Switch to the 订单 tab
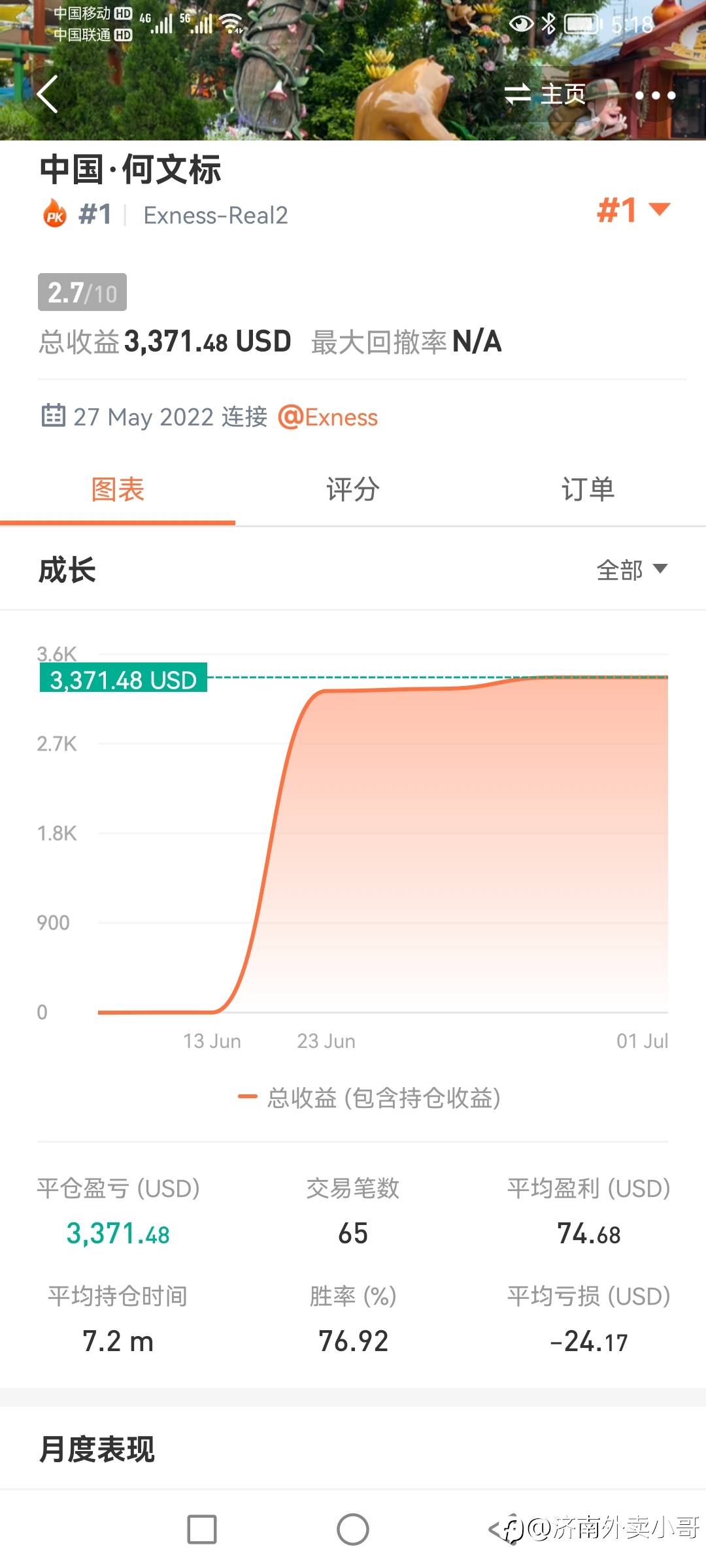The image size is (706, 1568). coord(588,489)
